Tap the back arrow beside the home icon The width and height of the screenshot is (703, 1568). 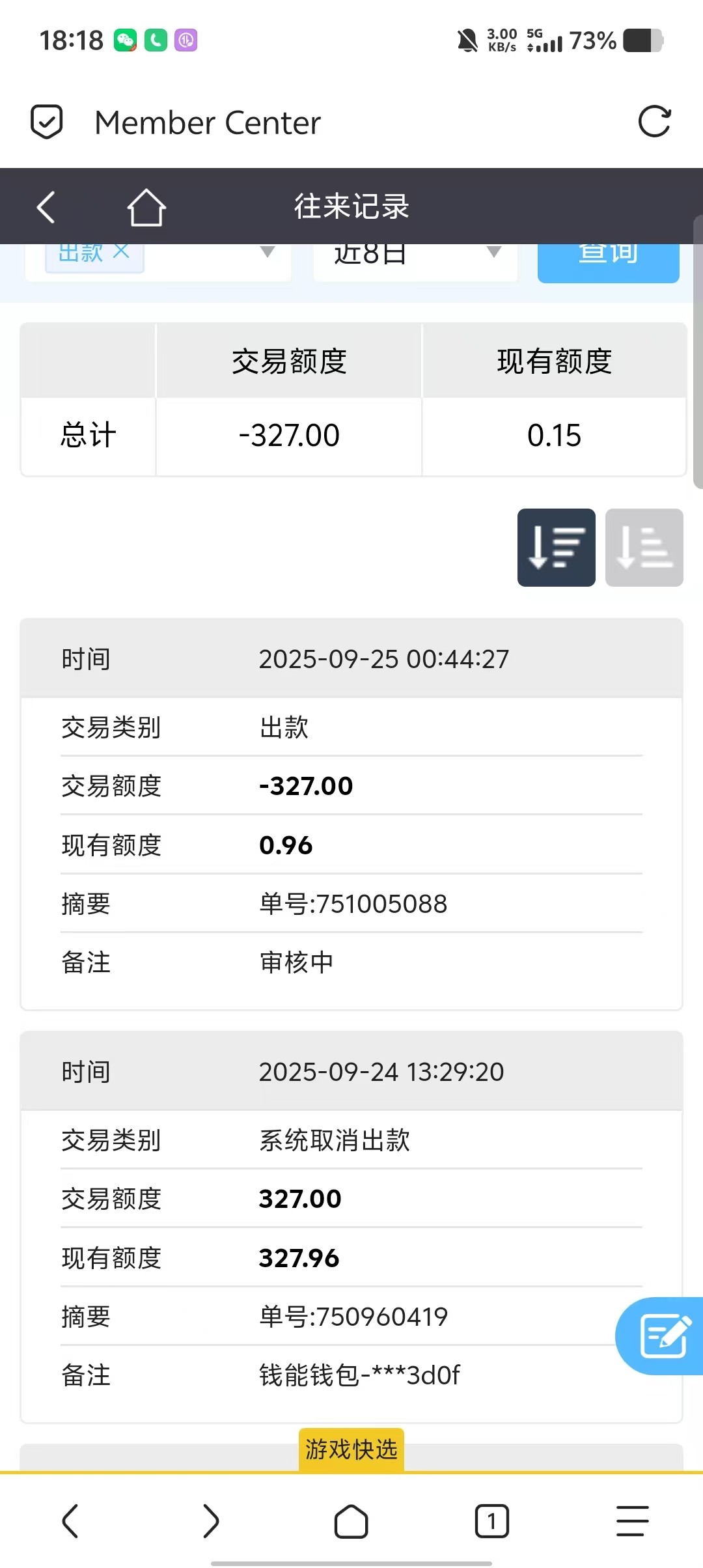point(46,206)
